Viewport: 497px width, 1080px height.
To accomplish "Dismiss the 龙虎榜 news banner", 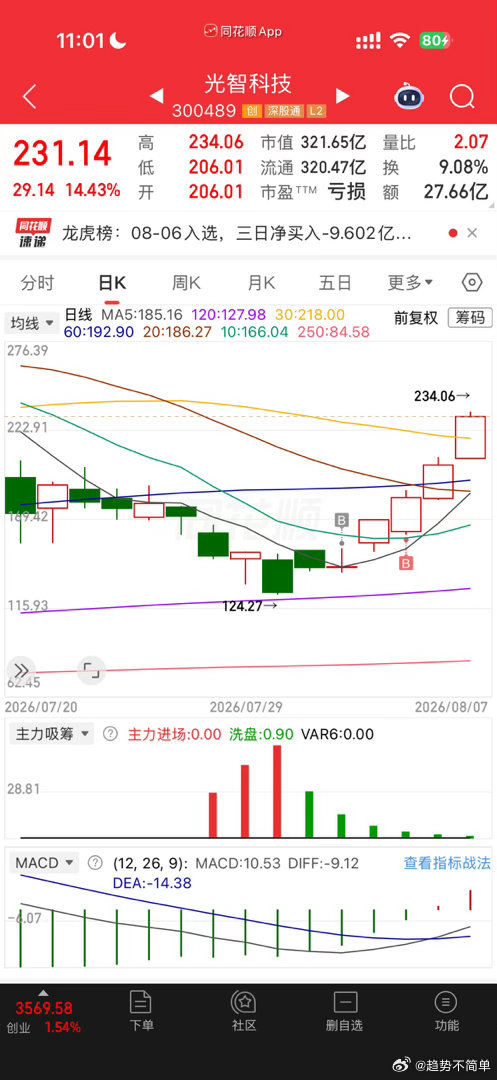I will [x=472, y=233].
